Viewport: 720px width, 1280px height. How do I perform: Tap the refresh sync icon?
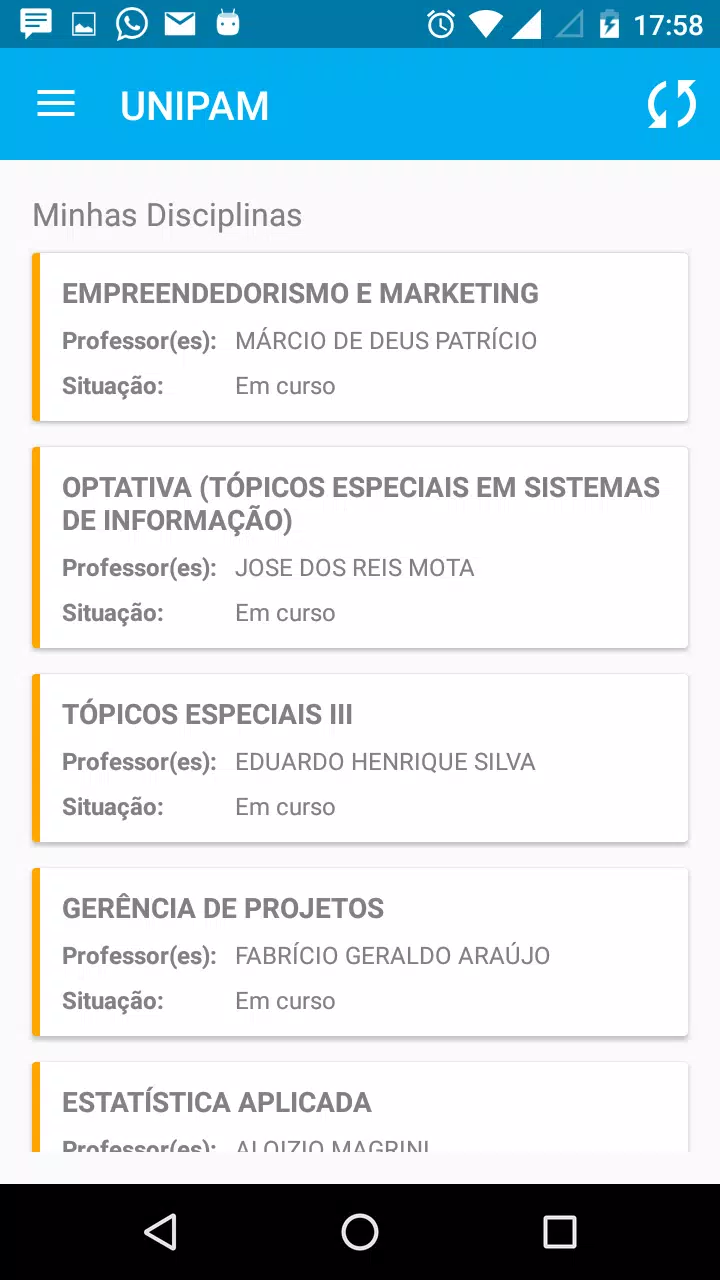(671, 105)
